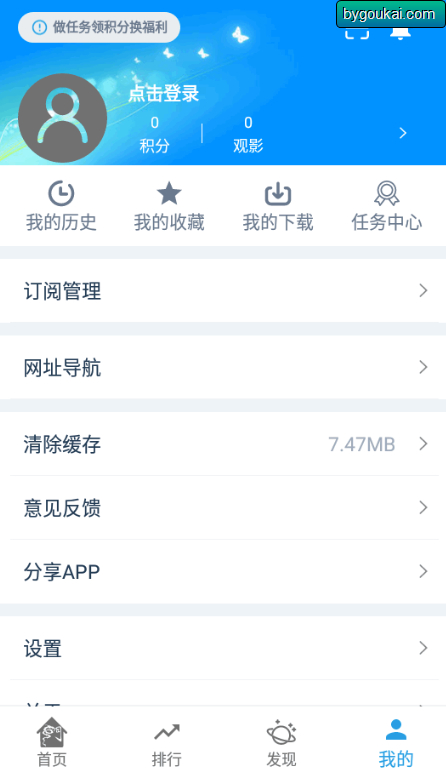The width and height of the screenshot is (446, 773).
Task: Select 分享APP
Action: (223, 571)
